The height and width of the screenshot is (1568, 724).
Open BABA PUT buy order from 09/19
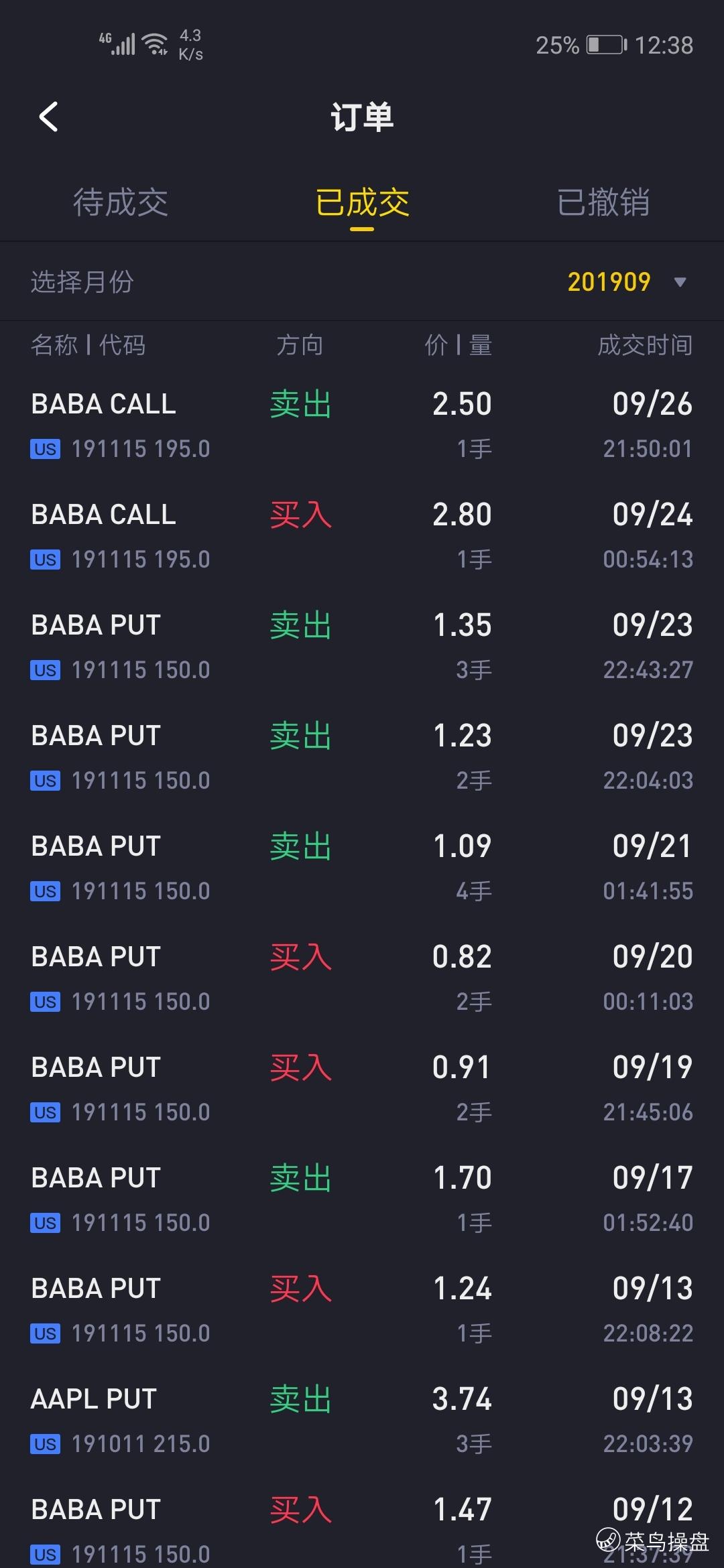pyautogui.click(x=362, y=1089)
